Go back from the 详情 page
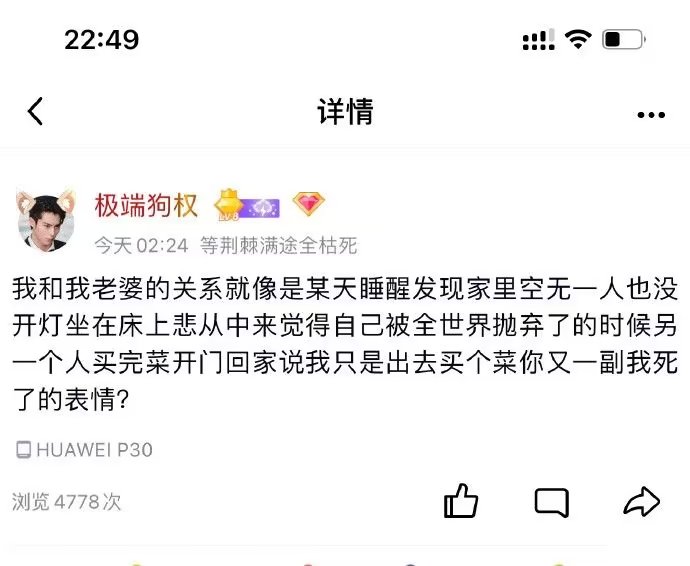The height and width of the screenshot is (566, 690). pyautogui.click(x=36, y=111)
